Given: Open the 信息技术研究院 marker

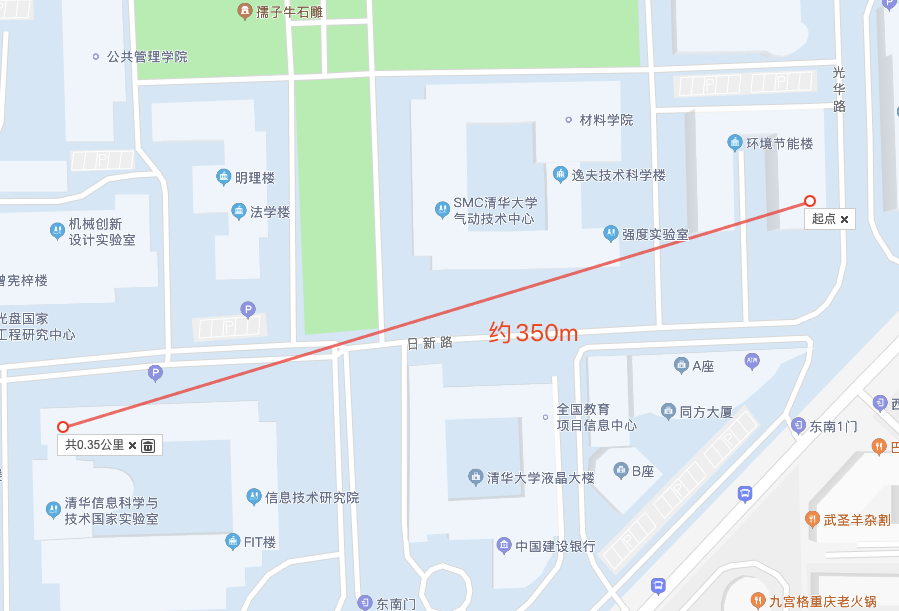Looking at the screenshot, I should click(254, 497).
